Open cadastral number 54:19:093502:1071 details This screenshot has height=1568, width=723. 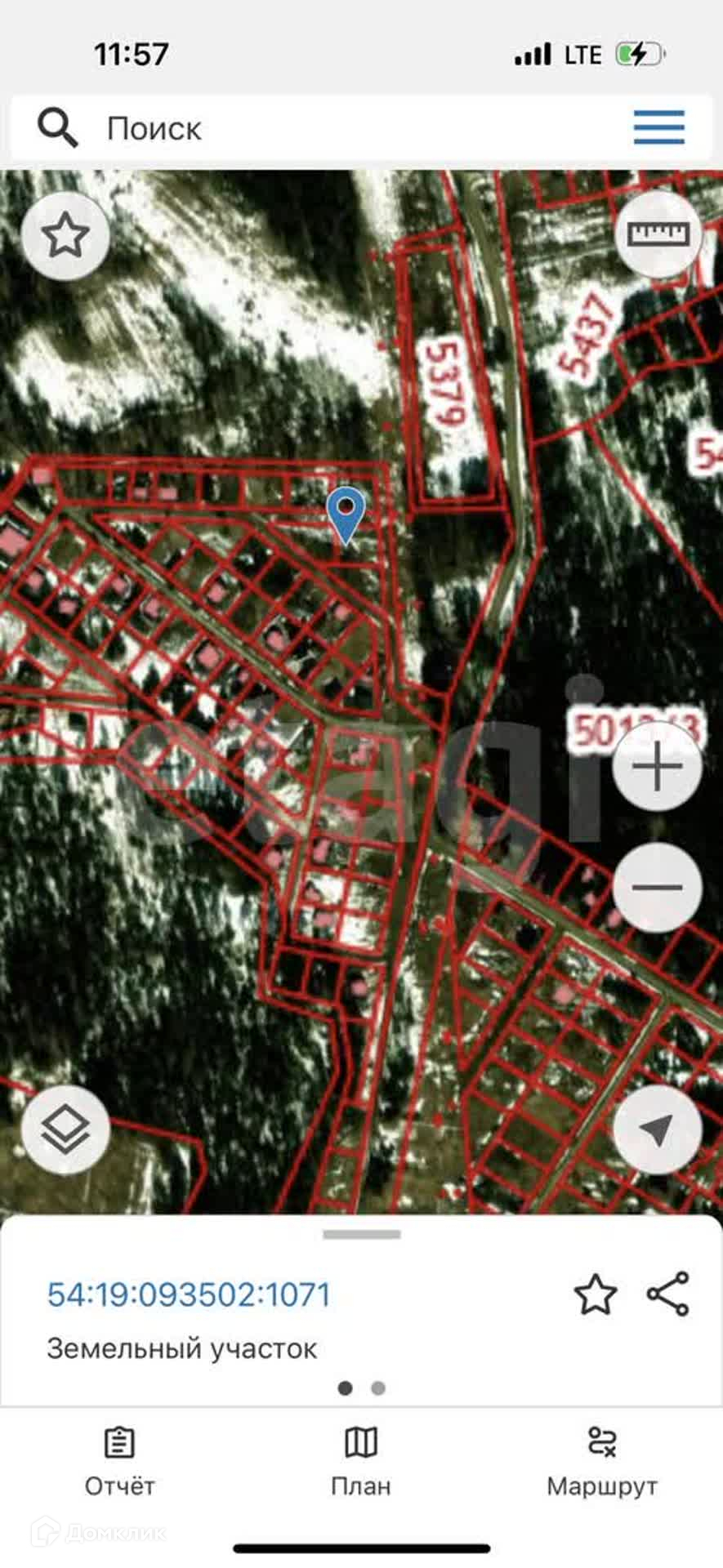coord(189,1294)
